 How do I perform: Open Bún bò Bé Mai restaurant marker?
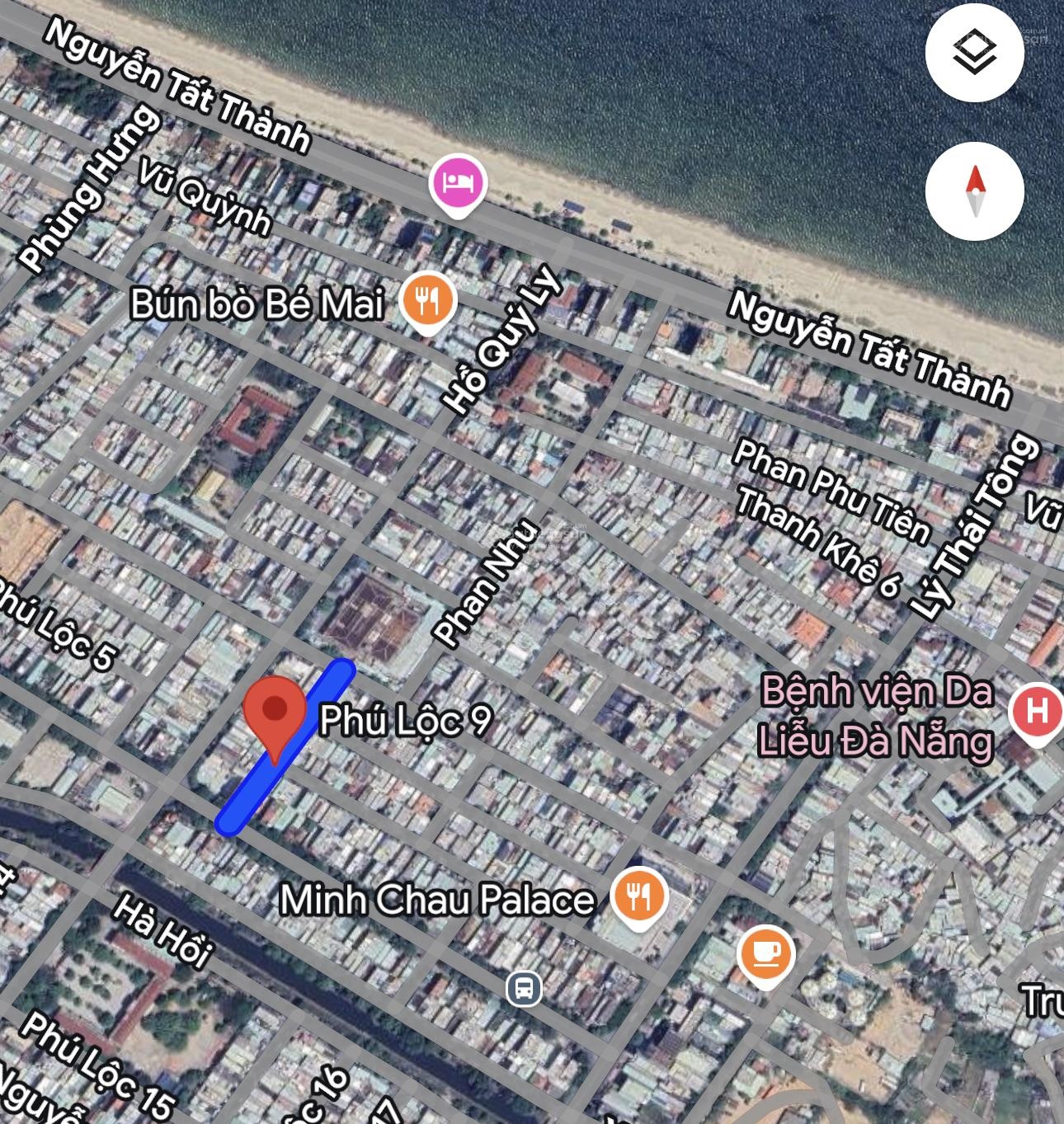(427, 300)
